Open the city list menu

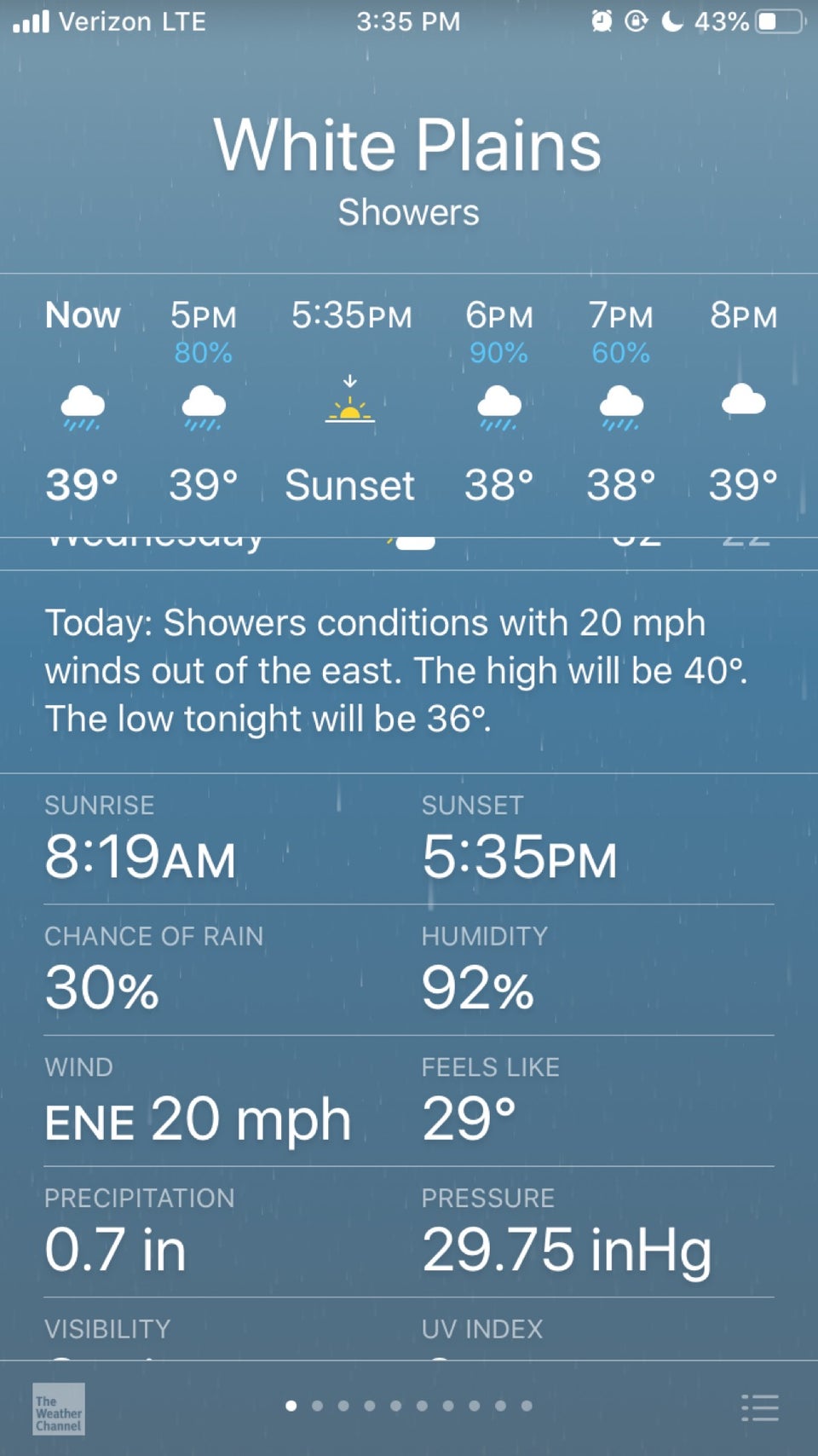coord(759,1407)
